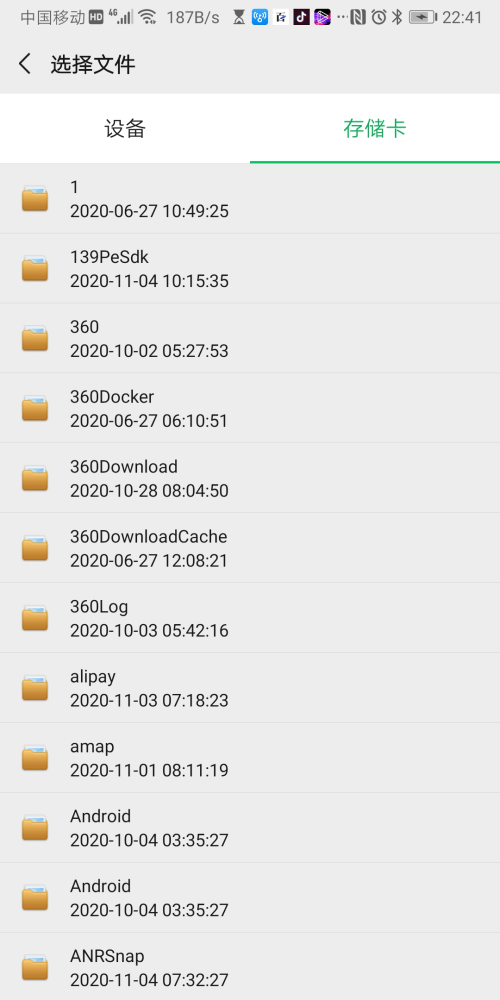This screenshot has width=500, height=1000.
Task: Go back from the 选择文件 screen
Action: pyautogui.click(x=25, y=64)
